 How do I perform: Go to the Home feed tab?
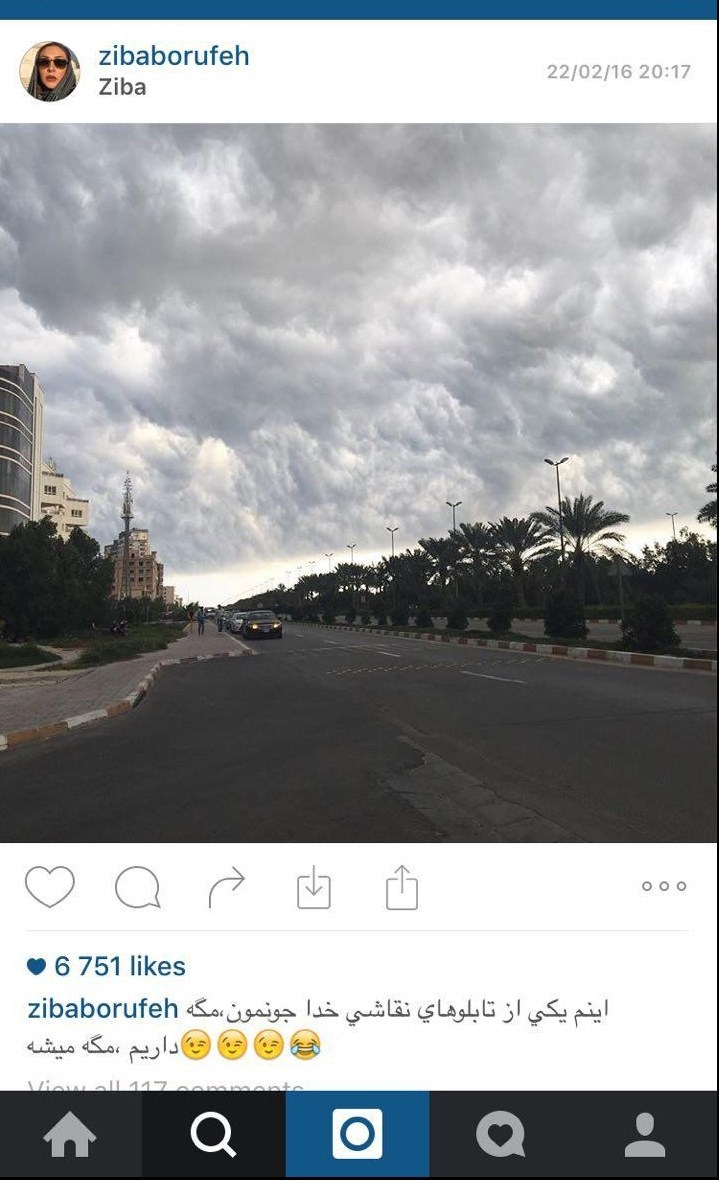click(70, 1135)
